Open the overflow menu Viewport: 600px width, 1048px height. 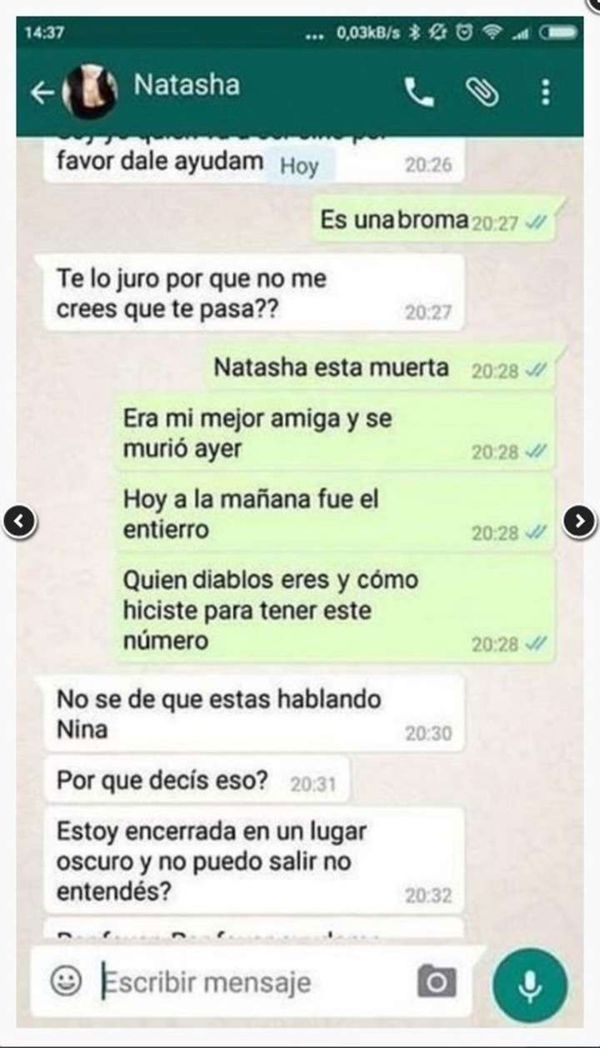point(545,92)
